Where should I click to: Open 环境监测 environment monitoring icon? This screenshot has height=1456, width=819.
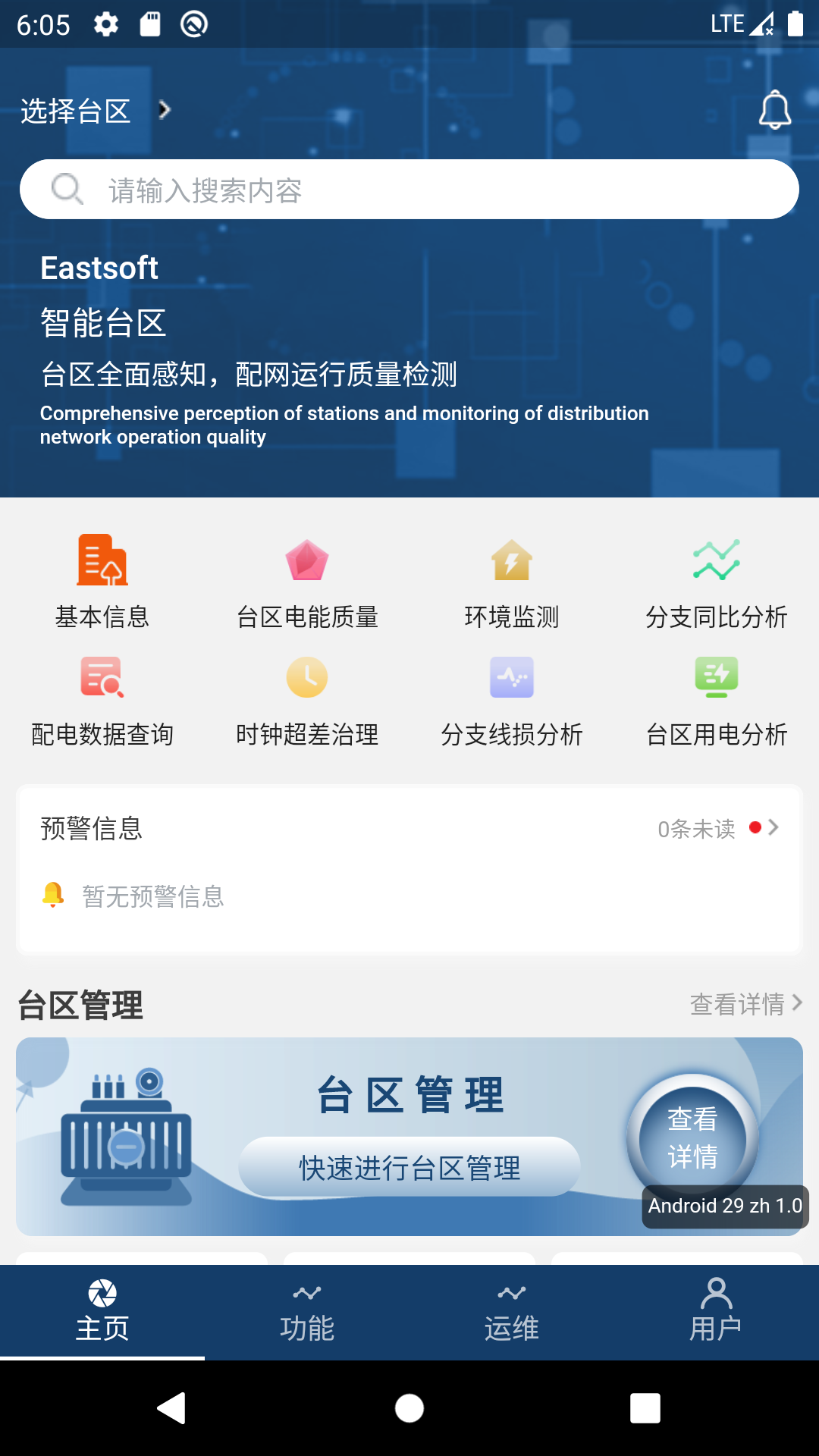tap(512, 561)
